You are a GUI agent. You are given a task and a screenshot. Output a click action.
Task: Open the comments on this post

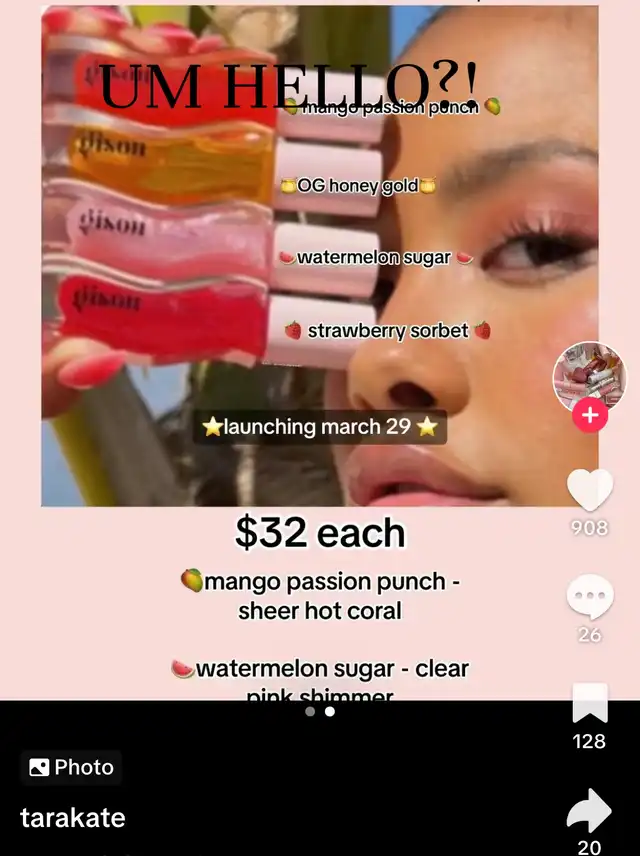tap(590, 597)
